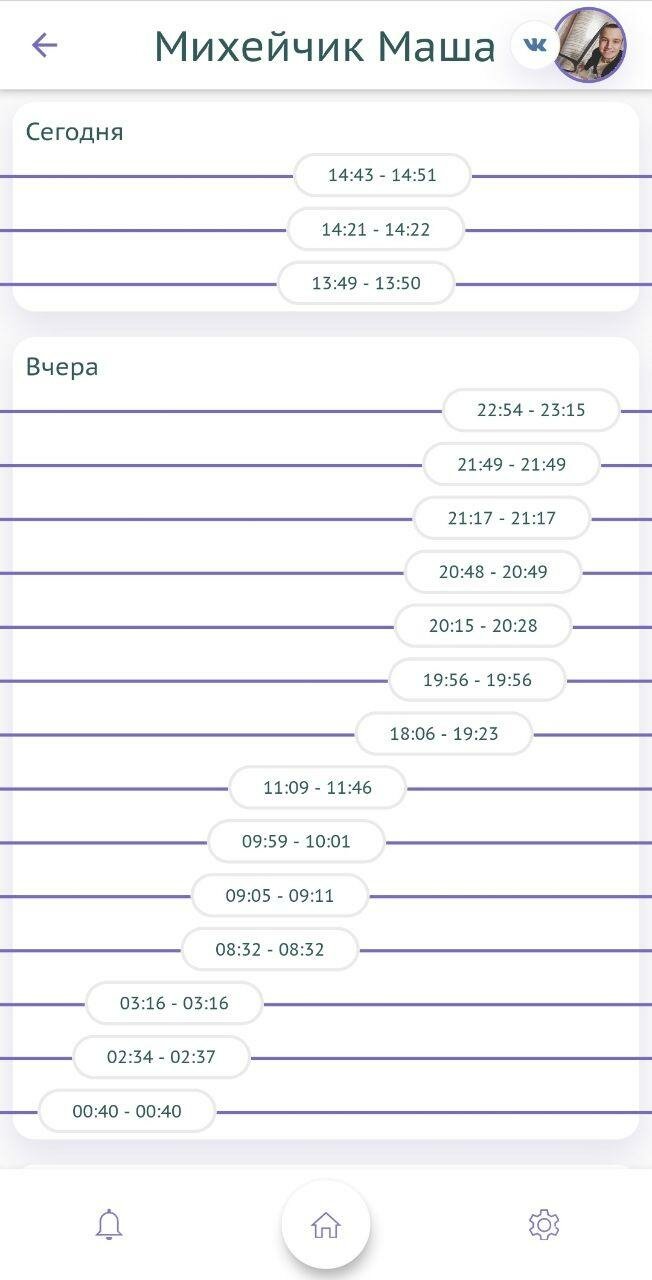652x1280 pixels.
Task: Select the 18:06 - 19:23 session
Action: coord(444,734)
